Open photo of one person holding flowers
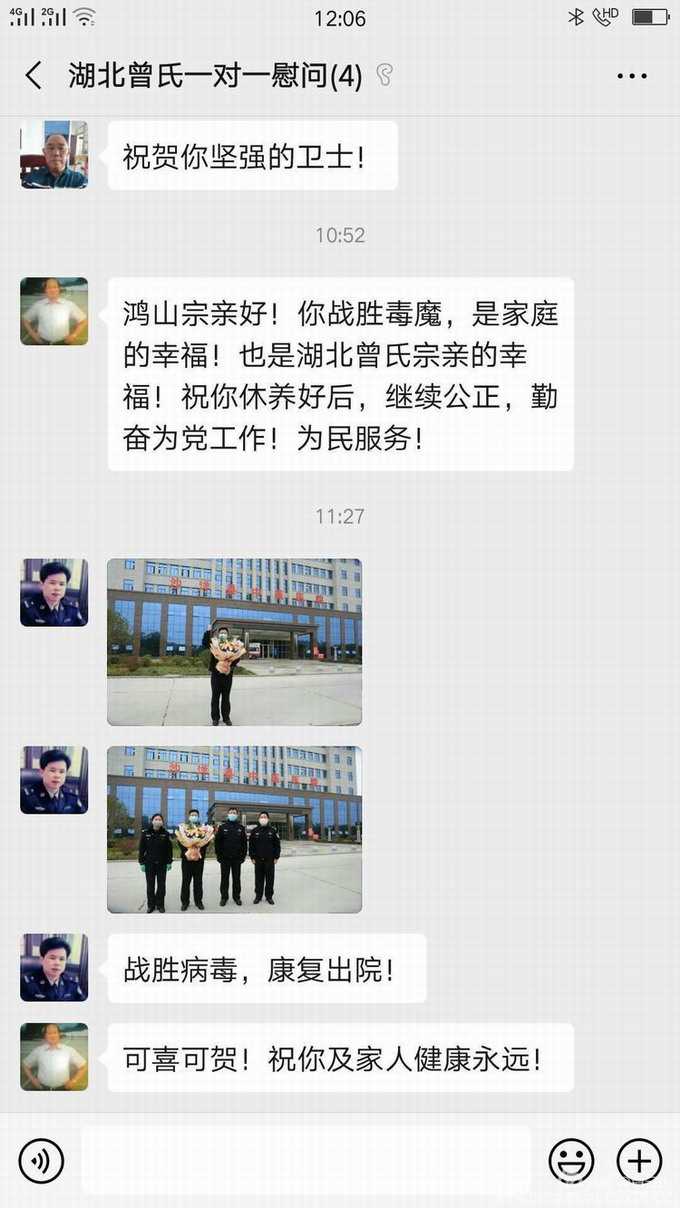The image size is (680, 1208). [x=235, y=642]
